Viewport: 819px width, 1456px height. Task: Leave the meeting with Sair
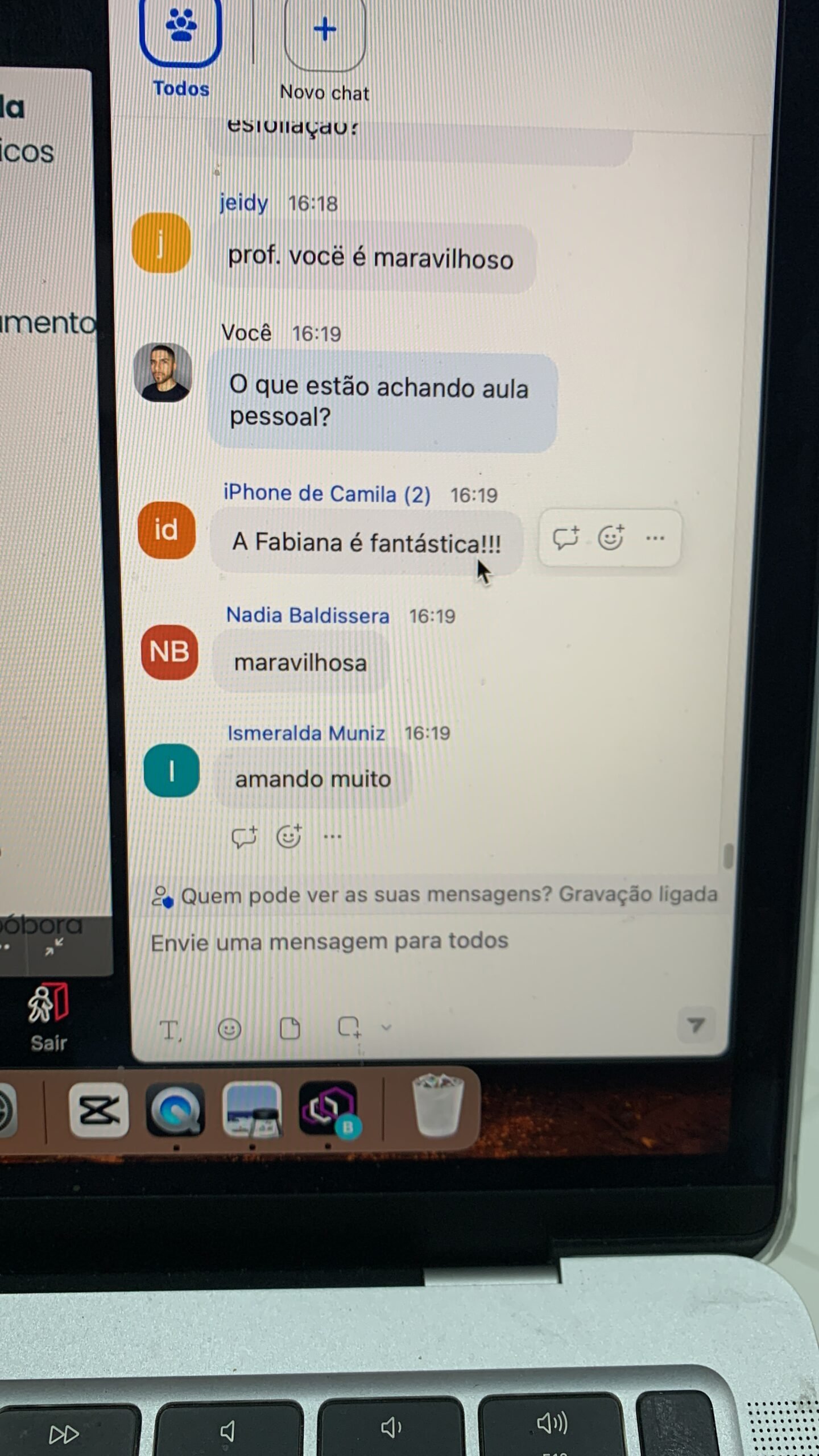tap(48, 1017)
